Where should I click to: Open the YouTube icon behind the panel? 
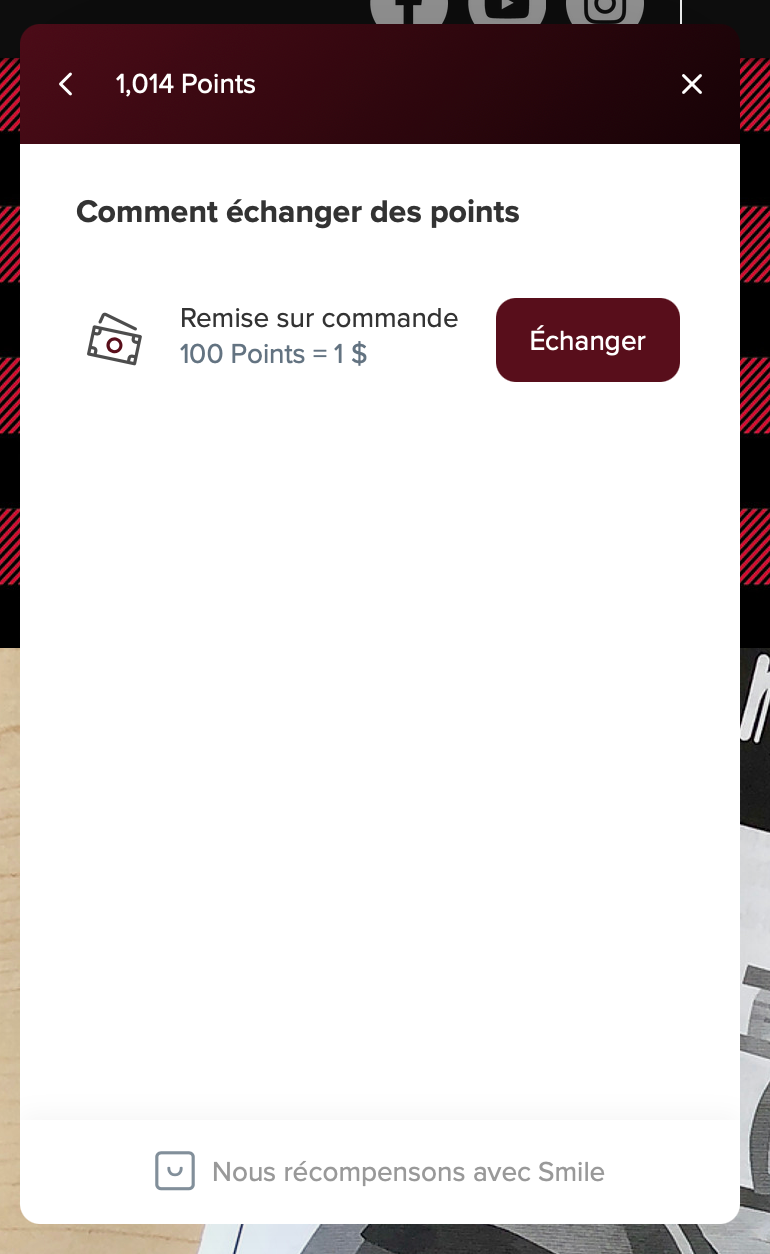click(507, 10)
